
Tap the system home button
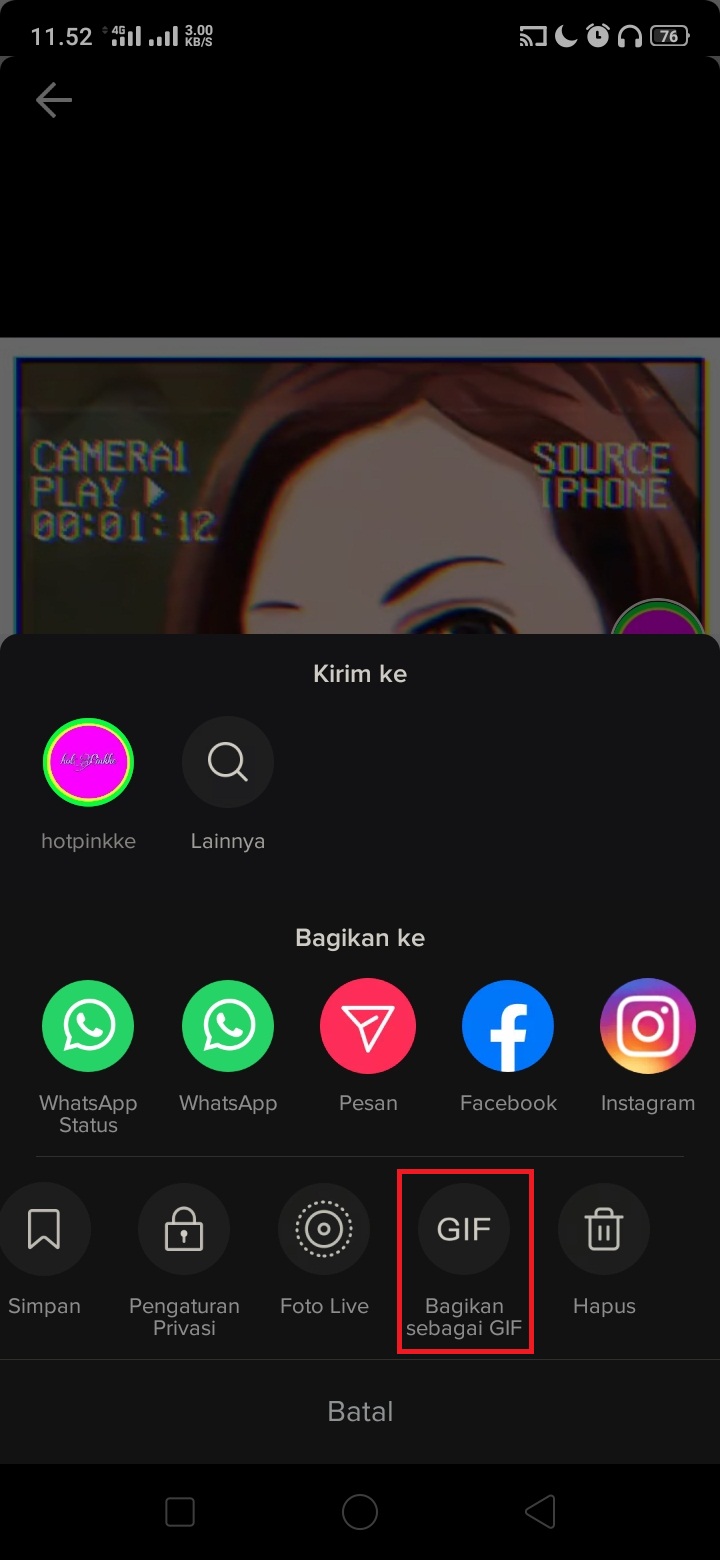point(360,1512)
